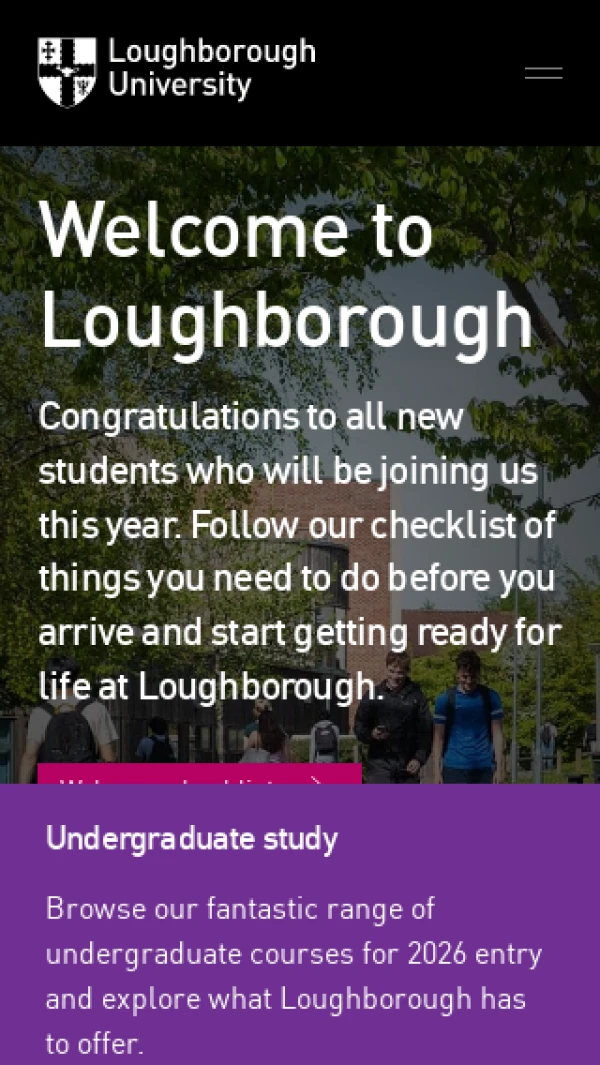Open the Welcome checklist button
This screenshot has width=600, height=1065.
pos(199,774)
